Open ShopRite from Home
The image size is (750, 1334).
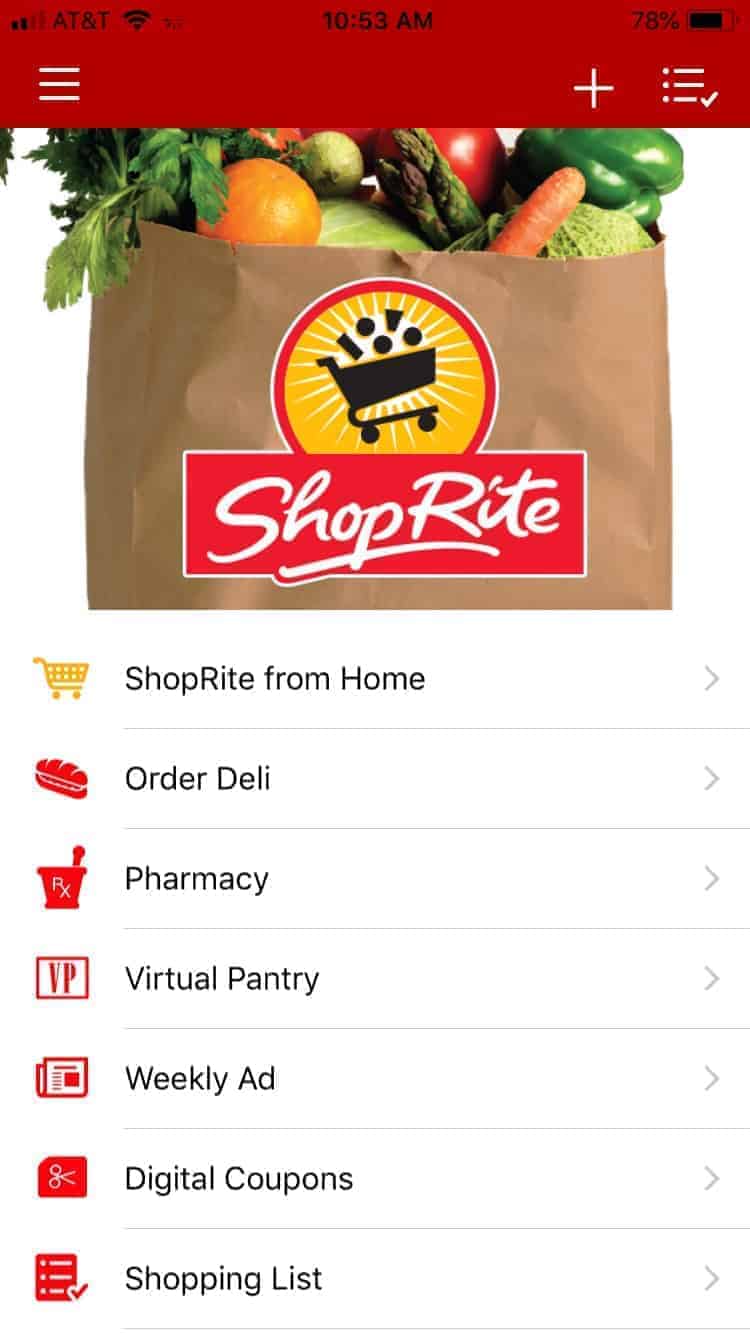point(375,679)
